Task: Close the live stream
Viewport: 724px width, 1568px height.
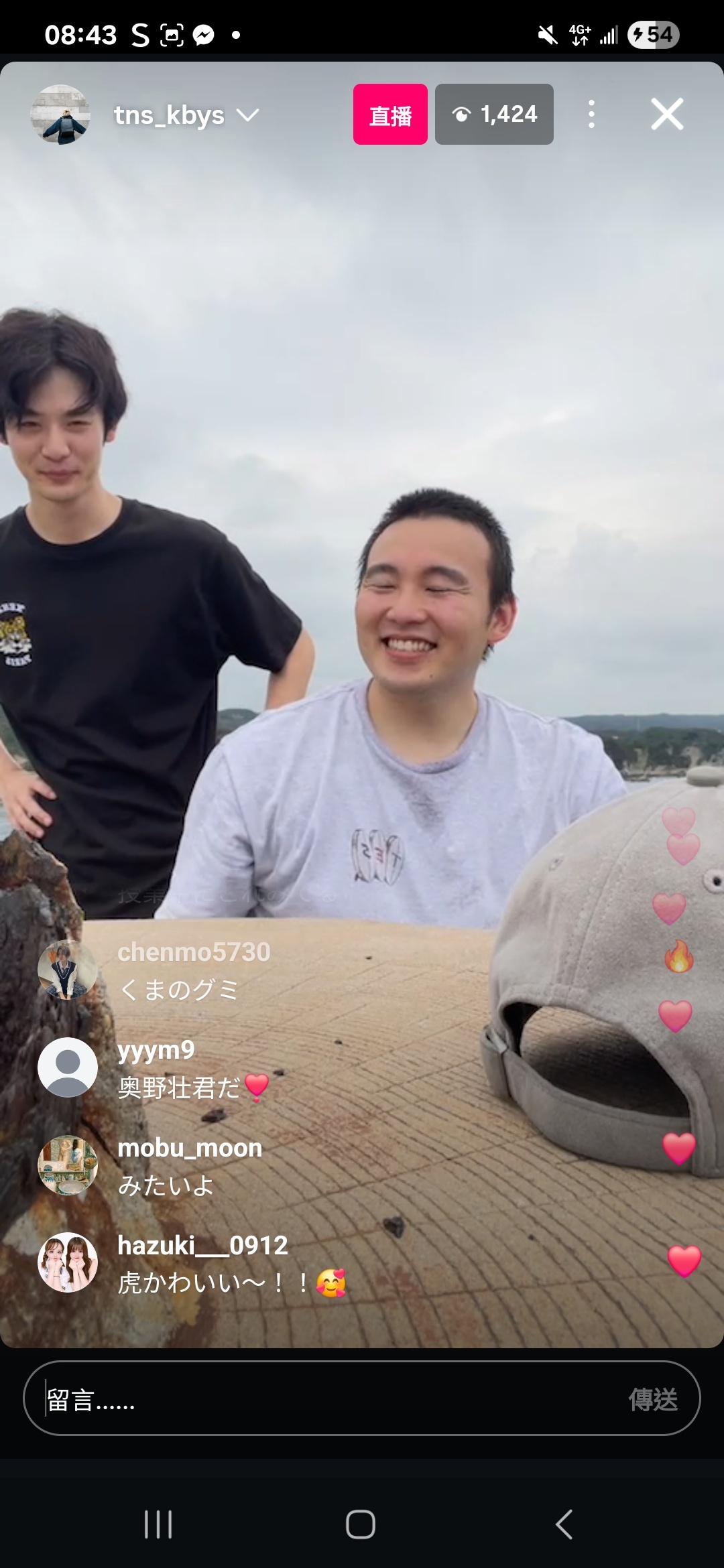Action: point(667,114)
